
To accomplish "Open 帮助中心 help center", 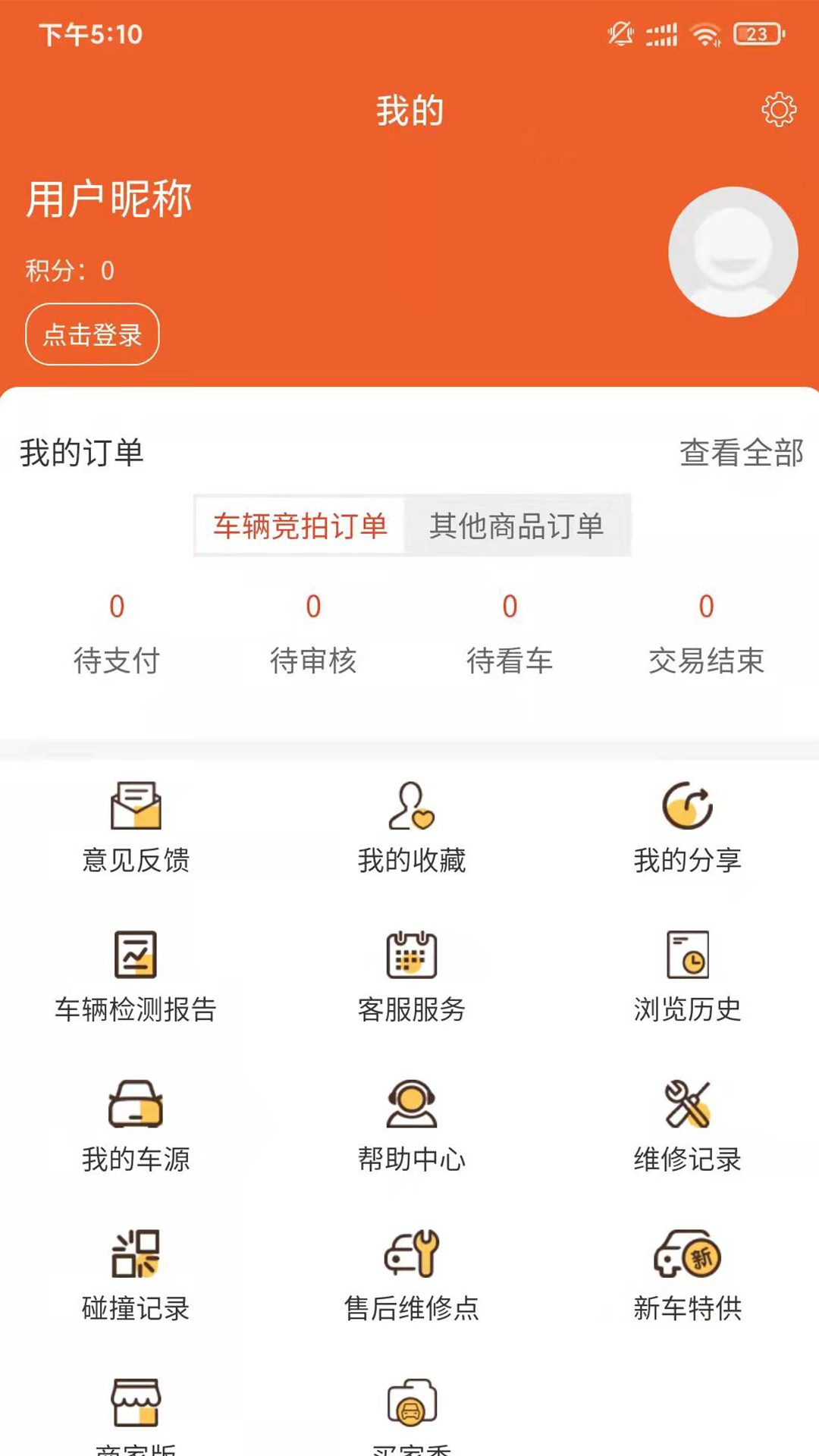I will (412, 1127).
